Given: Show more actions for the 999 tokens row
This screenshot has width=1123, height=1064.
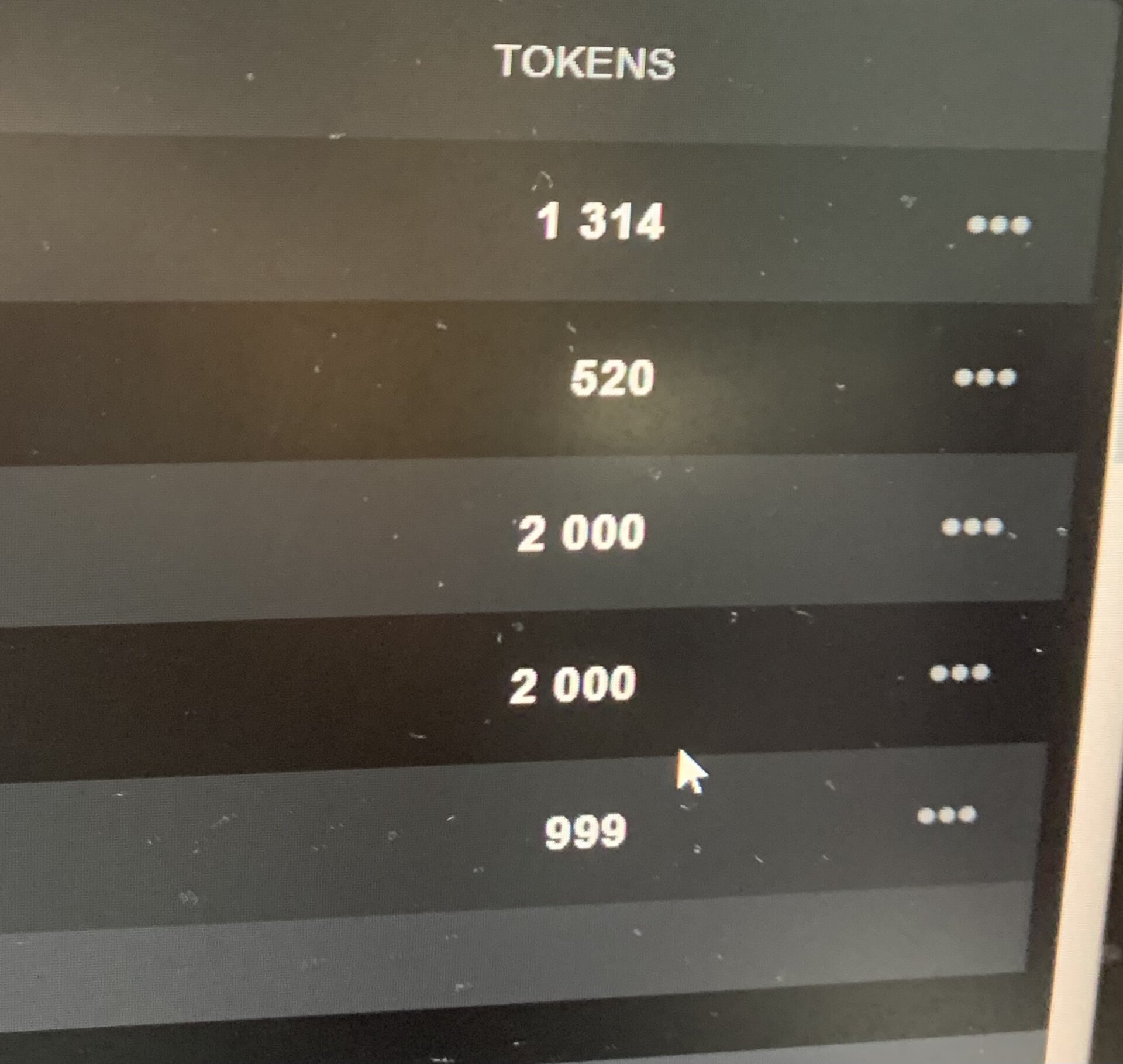Looking at the screenshot, I should coord(946,815).
